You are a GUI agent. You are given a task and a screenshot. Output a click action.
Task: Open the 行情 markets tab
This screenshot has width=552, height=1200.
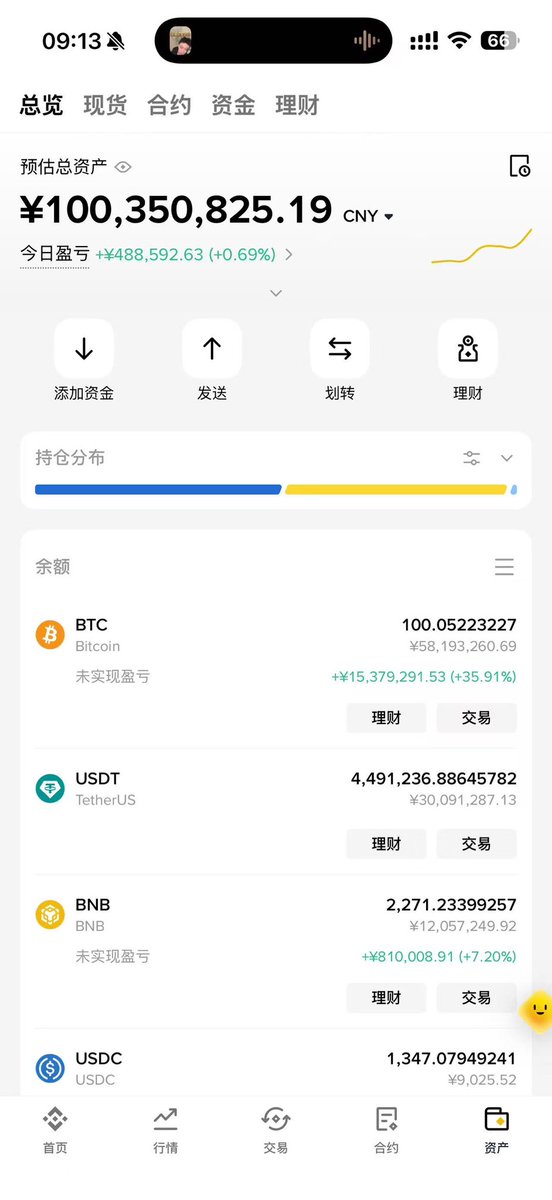point(166,1131)
